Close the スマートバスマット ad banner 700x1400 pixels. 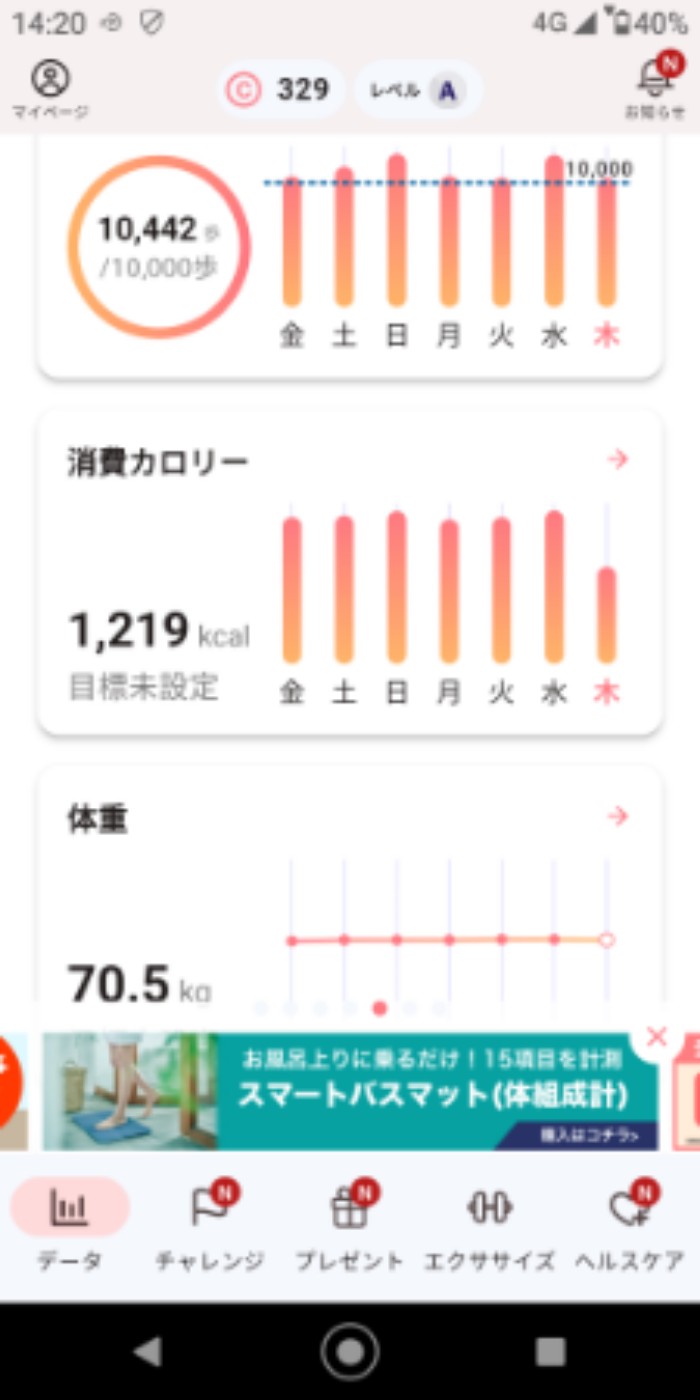pyautogui.click(x=656, y=1036)
